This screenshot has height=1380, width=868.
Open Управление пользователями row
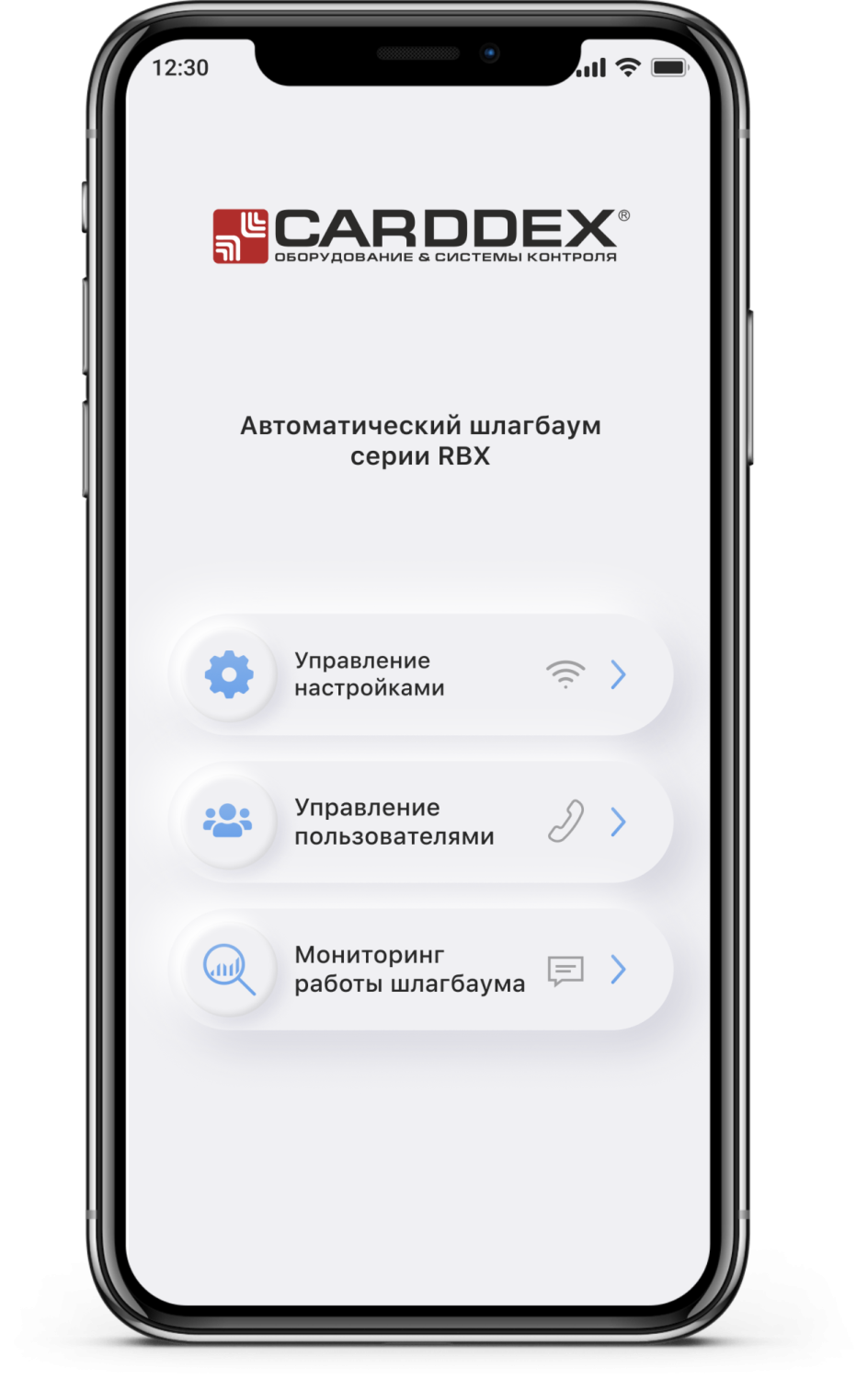click(421, 822)
